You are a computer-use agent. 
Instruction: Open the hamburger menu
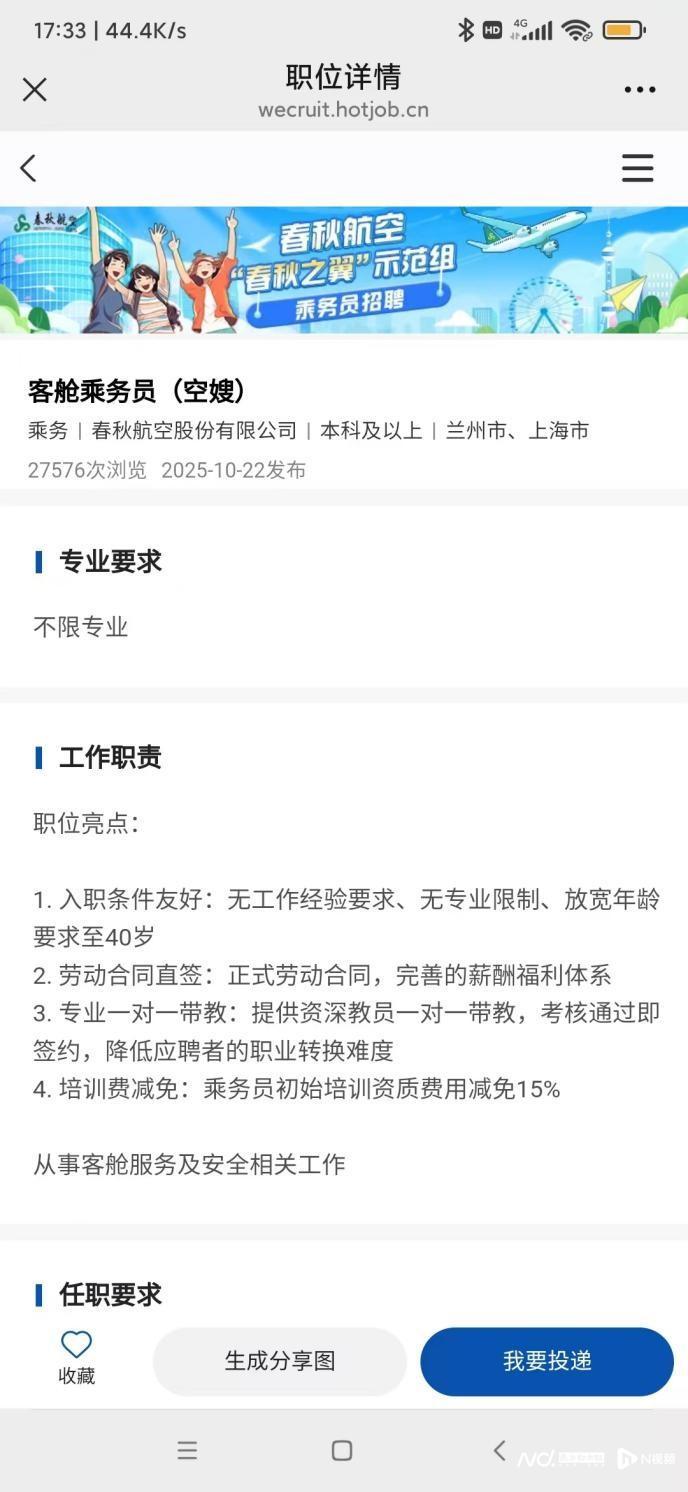coord(637,168)
